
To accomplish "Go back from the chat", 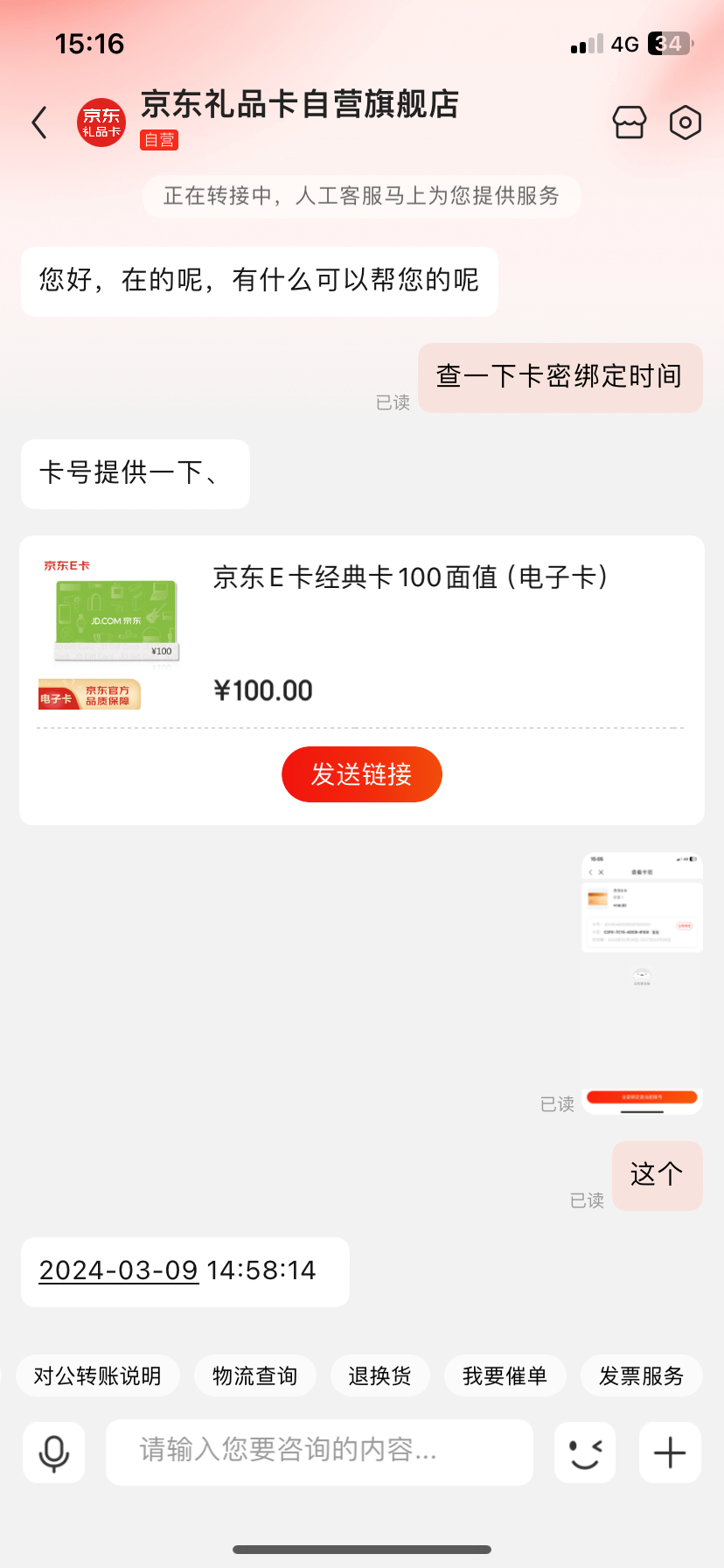I will (39, 122).
